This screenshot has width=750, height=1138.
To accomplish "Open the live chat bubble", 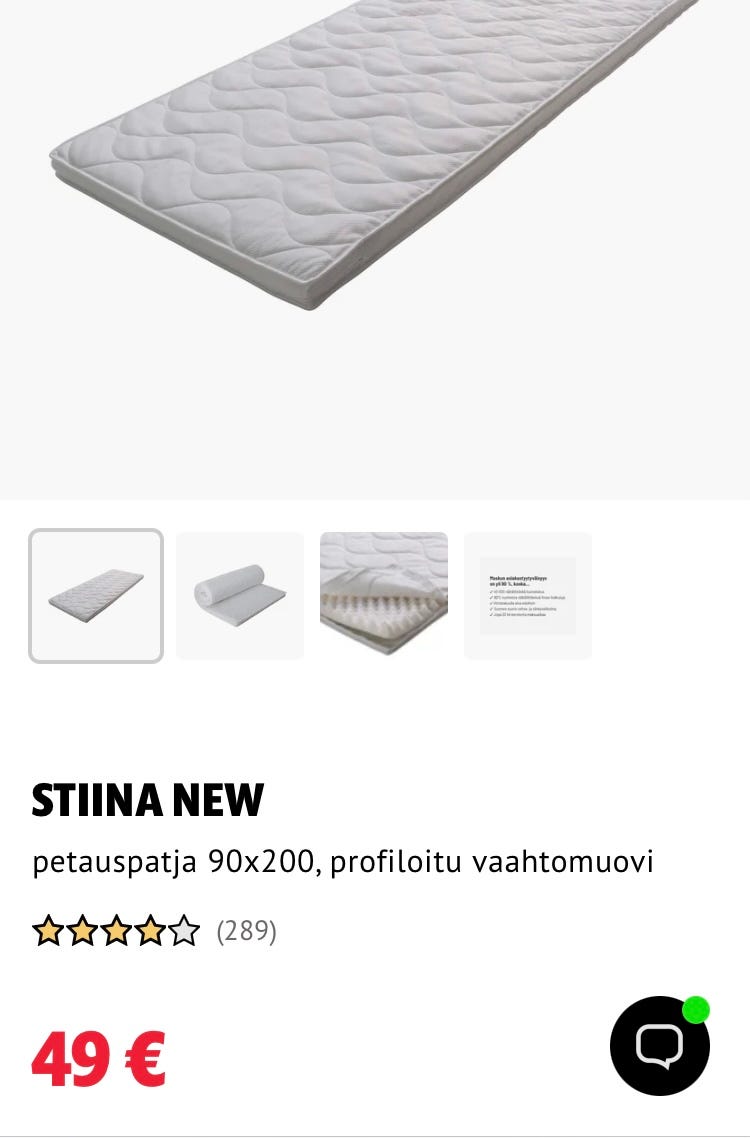I will [660, 1046].
